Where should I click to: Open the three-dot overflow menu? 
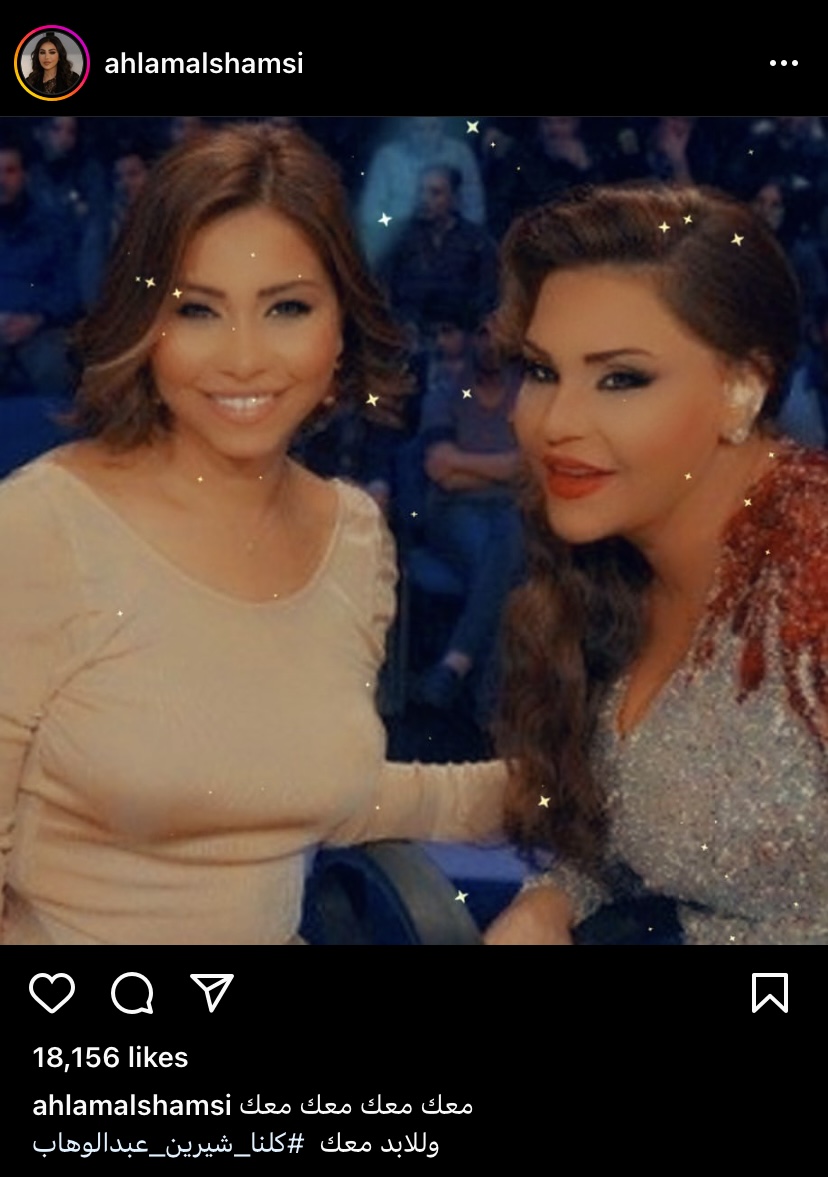(783, 63)
